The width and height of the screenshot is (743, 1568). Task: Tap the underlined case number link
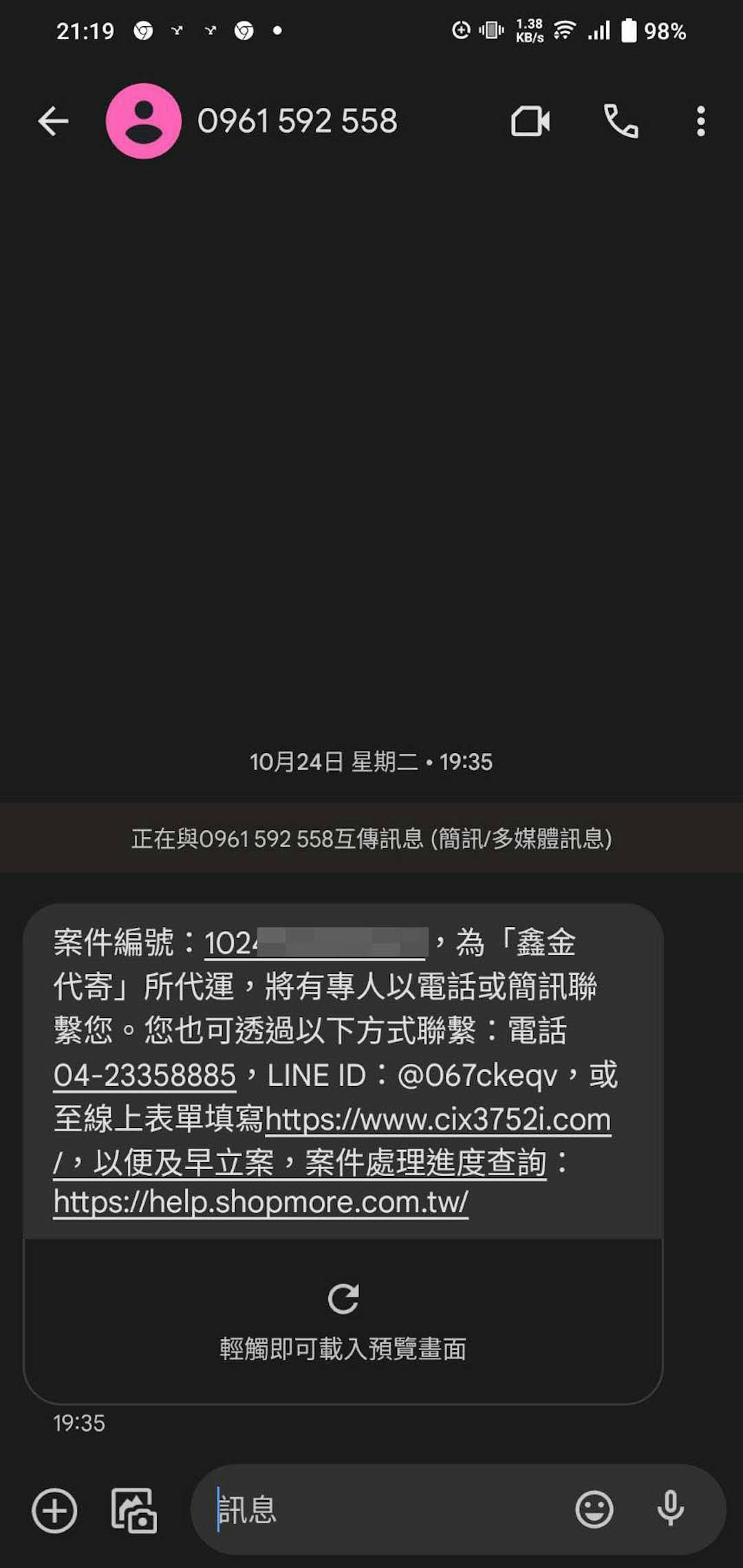coord(315,943)
